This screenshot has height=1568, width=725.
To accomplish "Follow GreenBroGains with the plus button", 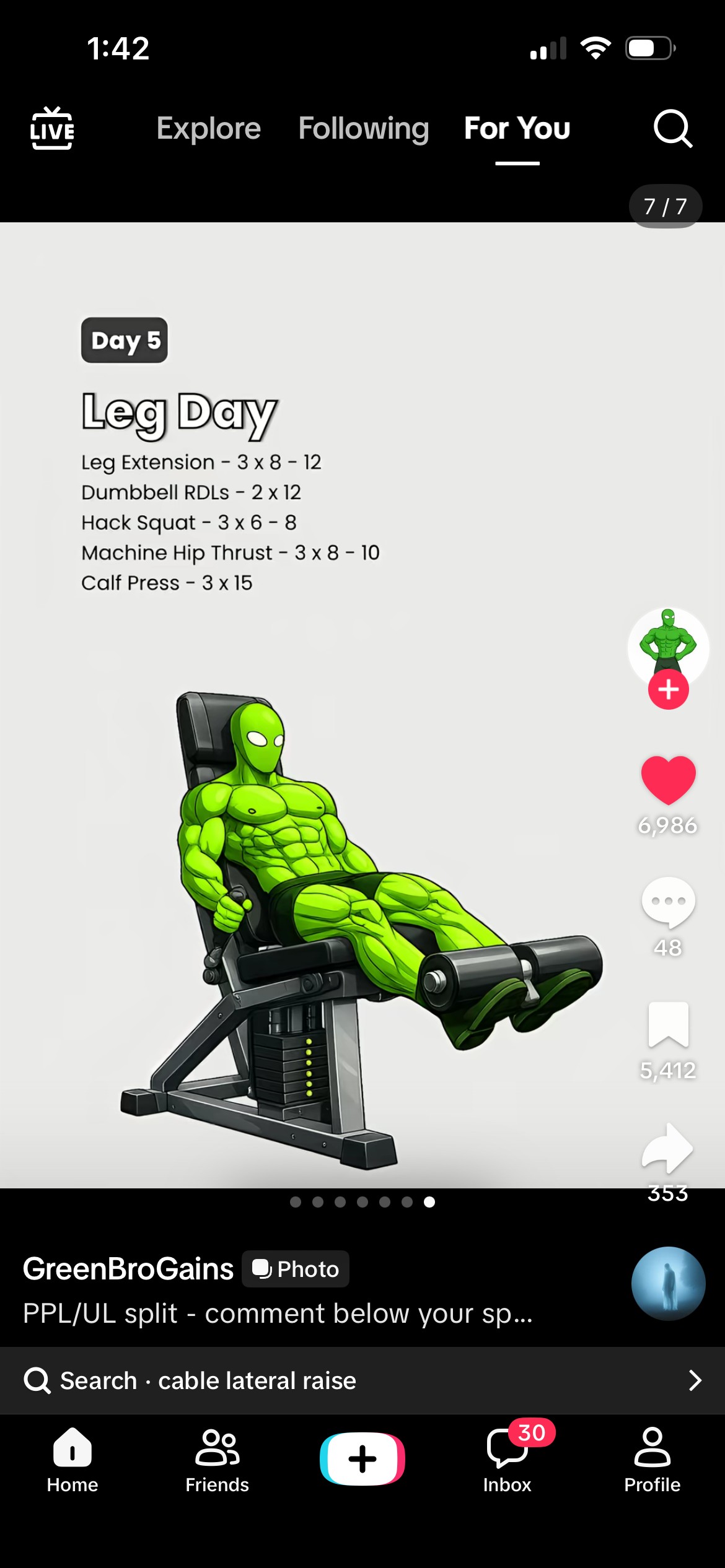I will [668, 689].
